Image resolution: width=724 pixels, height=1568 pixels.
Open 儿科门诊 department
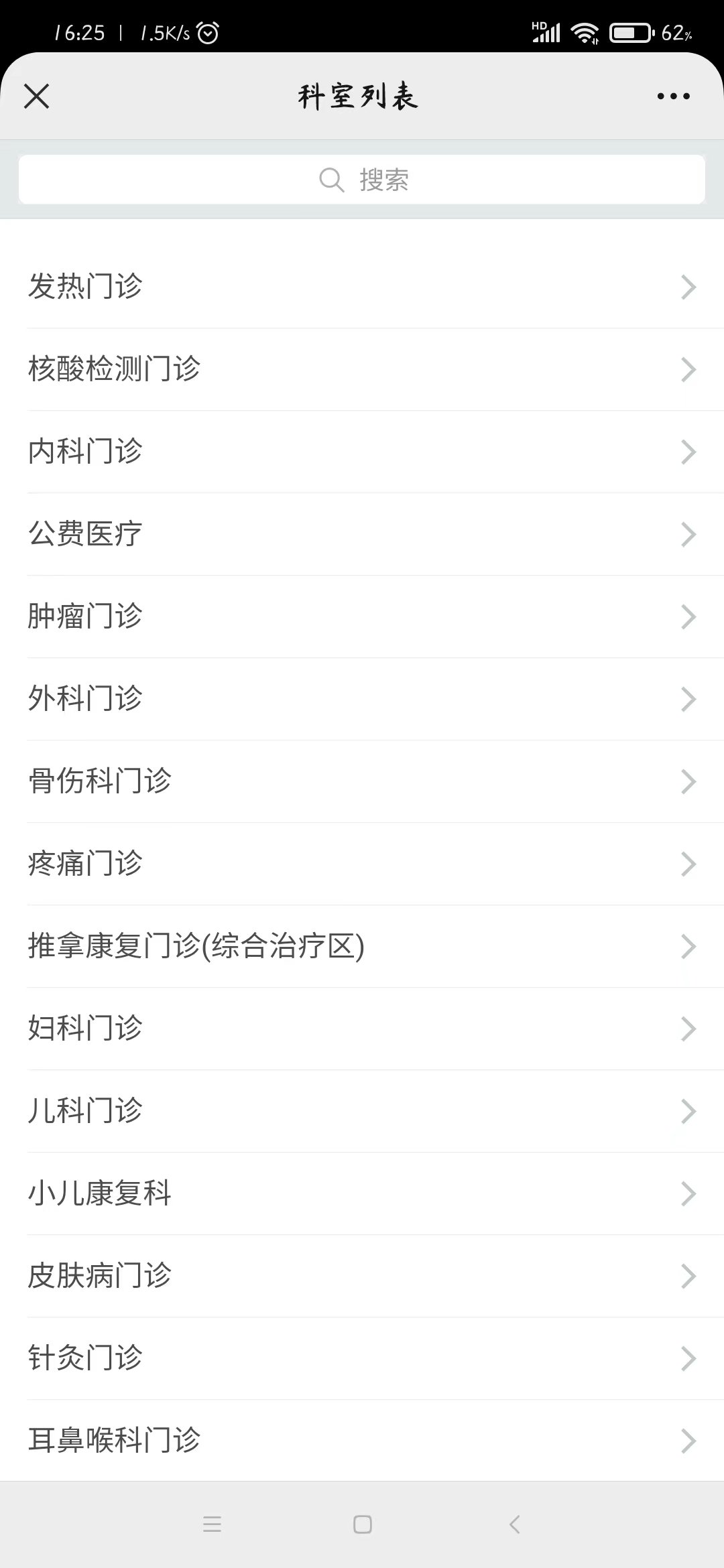[x=362, y=1111]
